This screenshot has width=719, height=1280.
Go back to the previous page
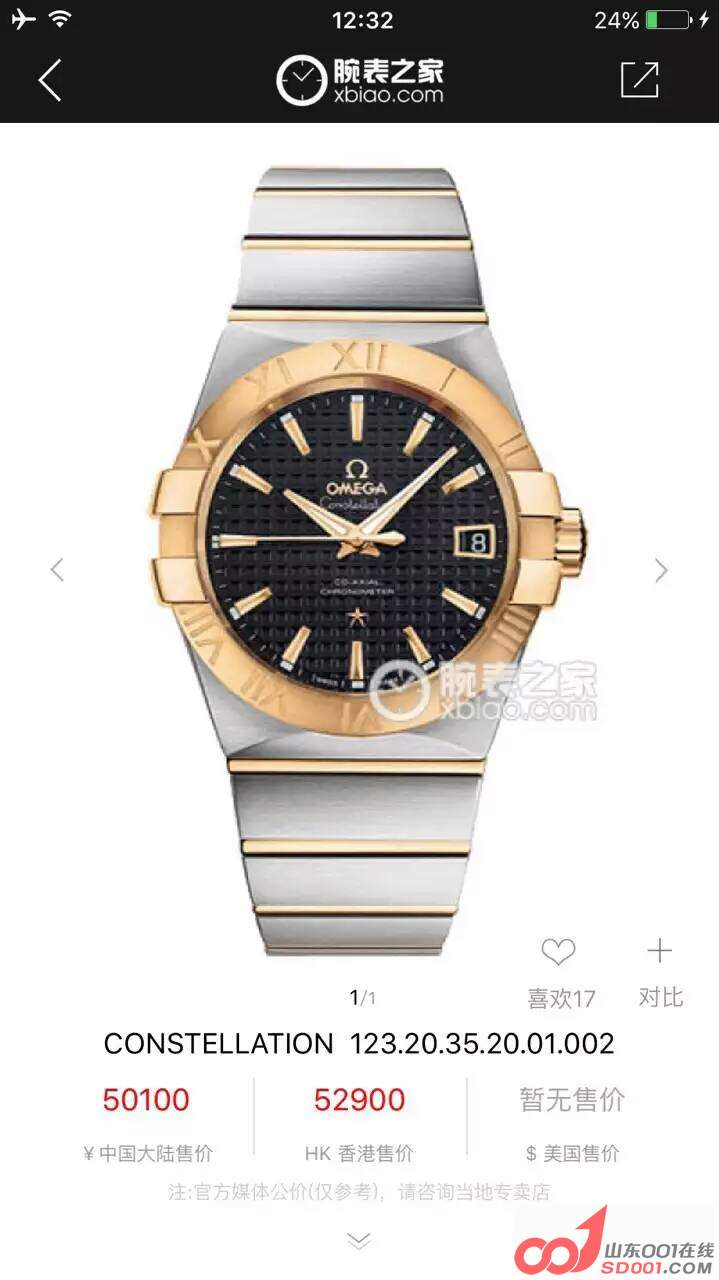point(50,80)
